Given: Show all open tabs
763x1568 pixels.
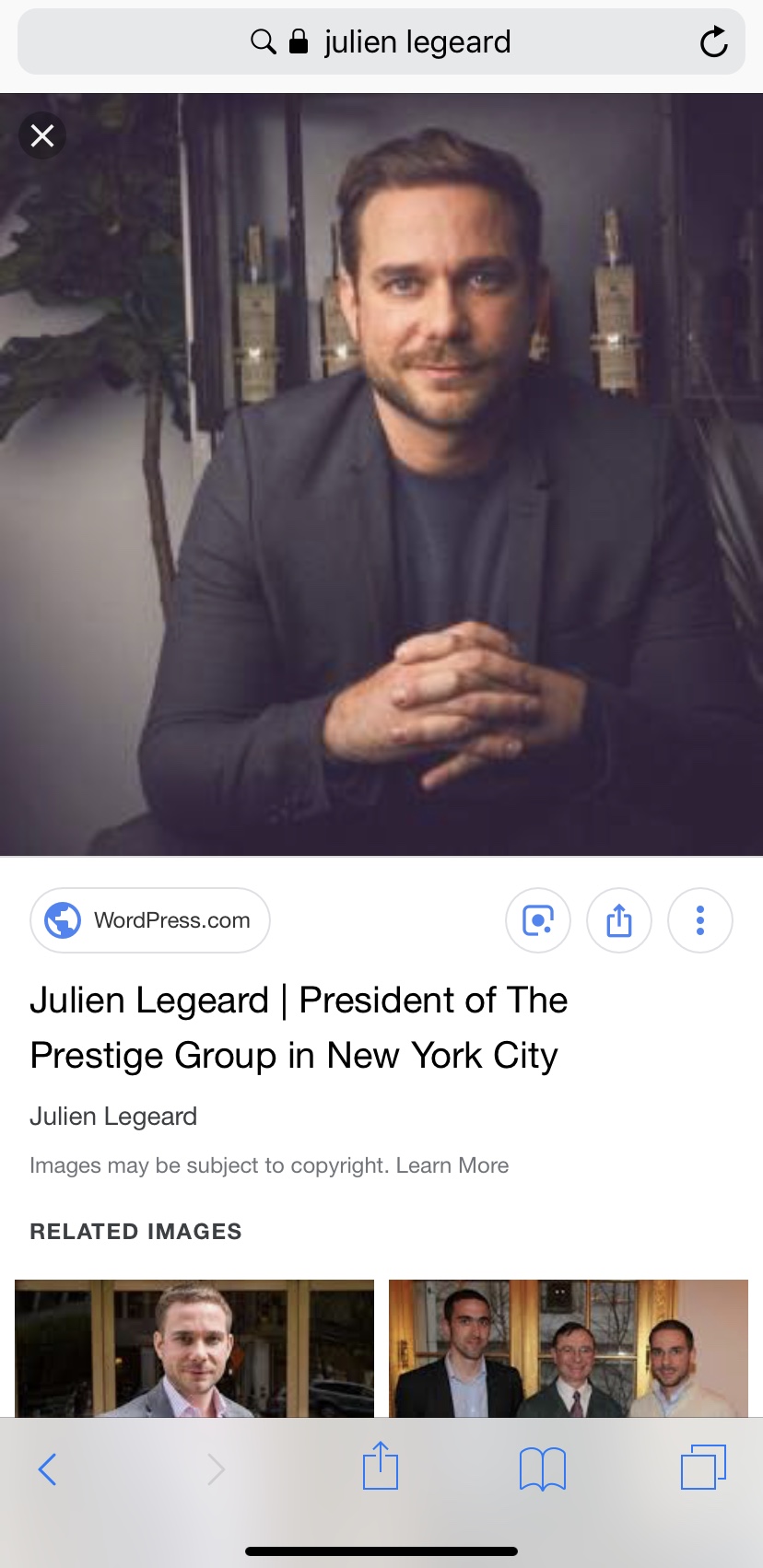Looking at the screenshot, I should 704,1467.
